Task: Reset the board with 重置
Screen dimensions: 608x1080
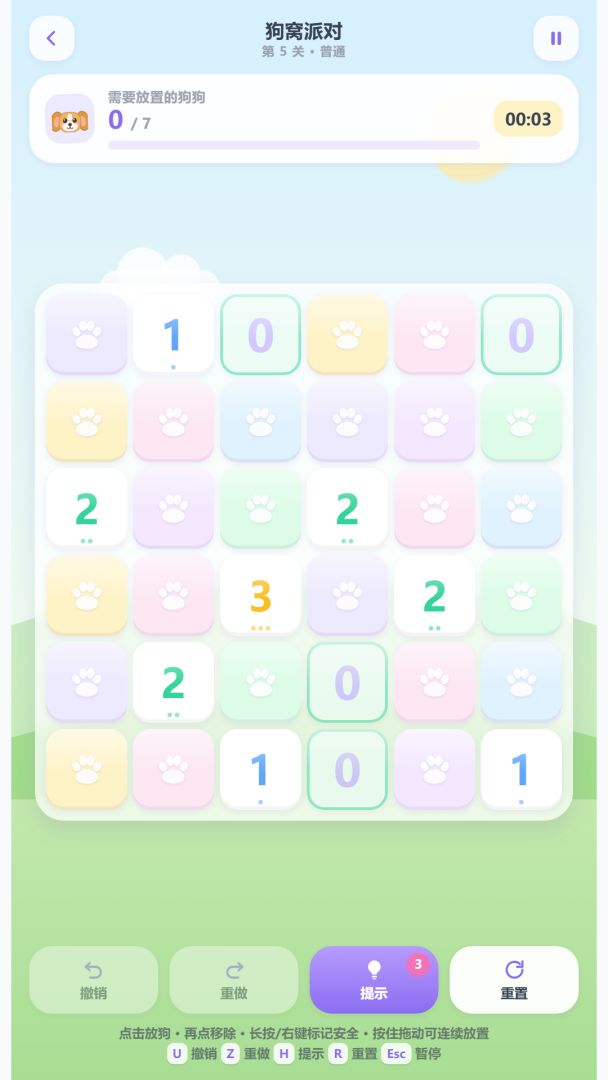Action: point(514,979)
